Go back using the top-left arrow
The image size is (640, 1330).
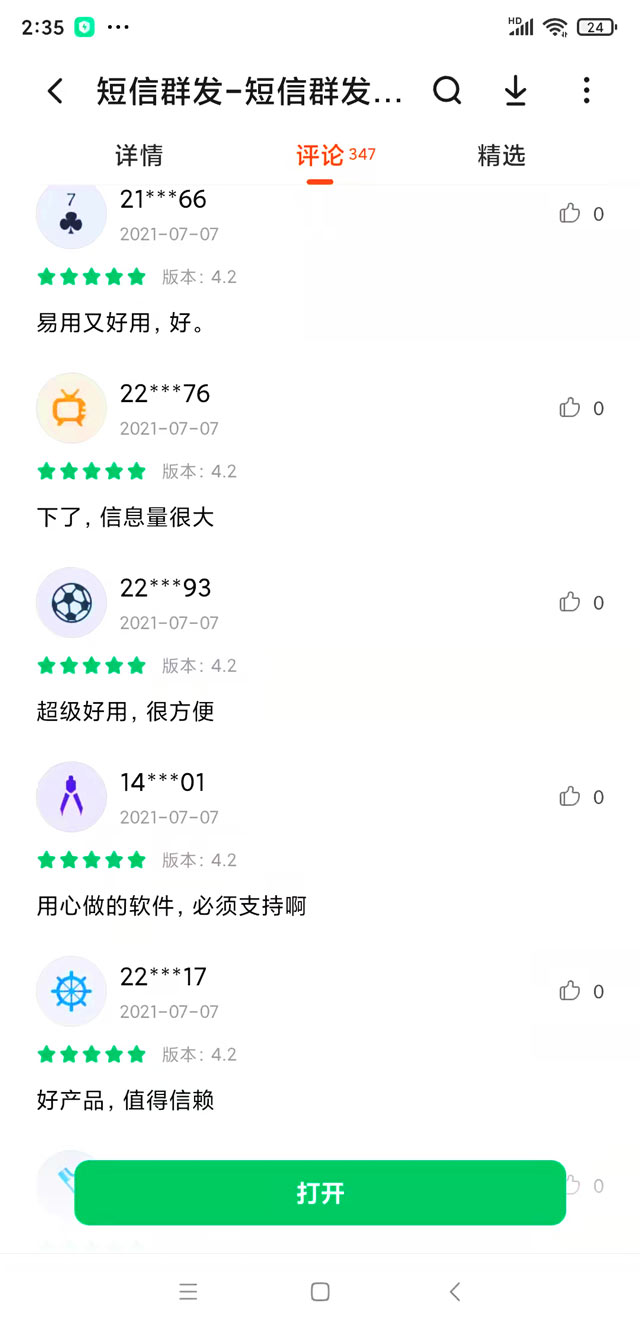click(x=55, y=92)
